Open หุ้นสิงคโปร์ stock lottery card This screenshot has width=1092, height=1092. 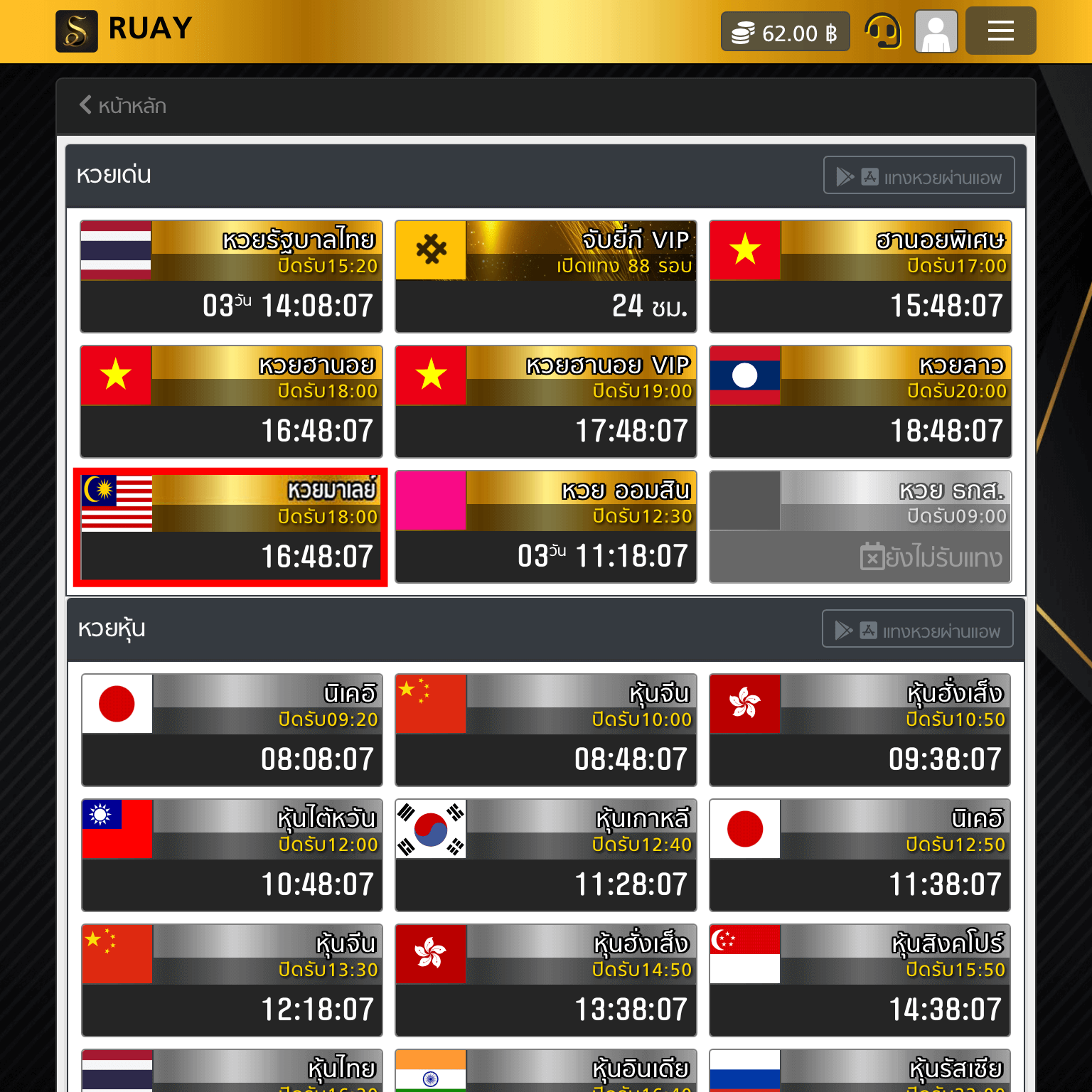pyautogui.click(x=860, y=980)
